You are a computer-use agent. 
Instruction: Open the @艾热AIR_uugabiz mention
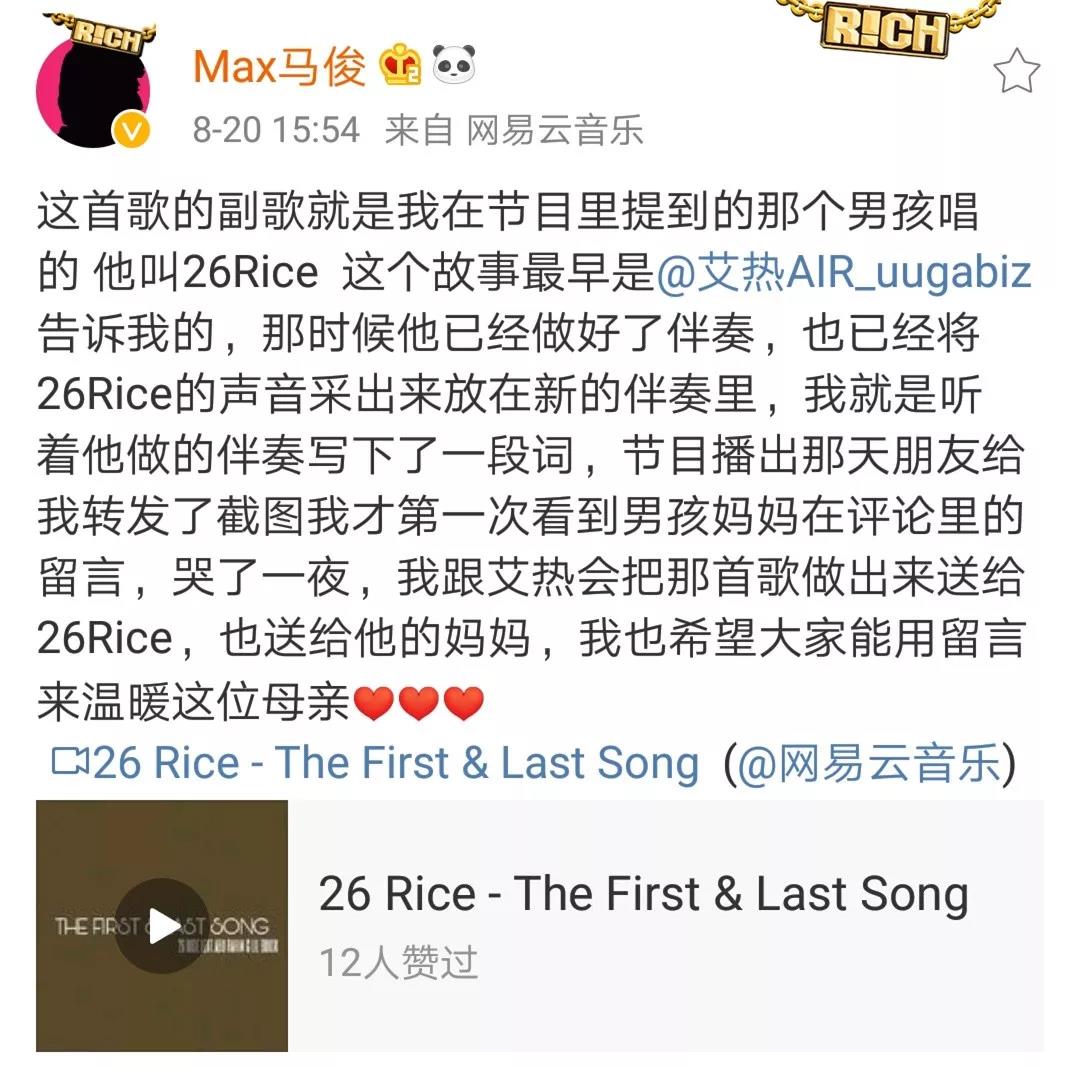tap(843, 272)
